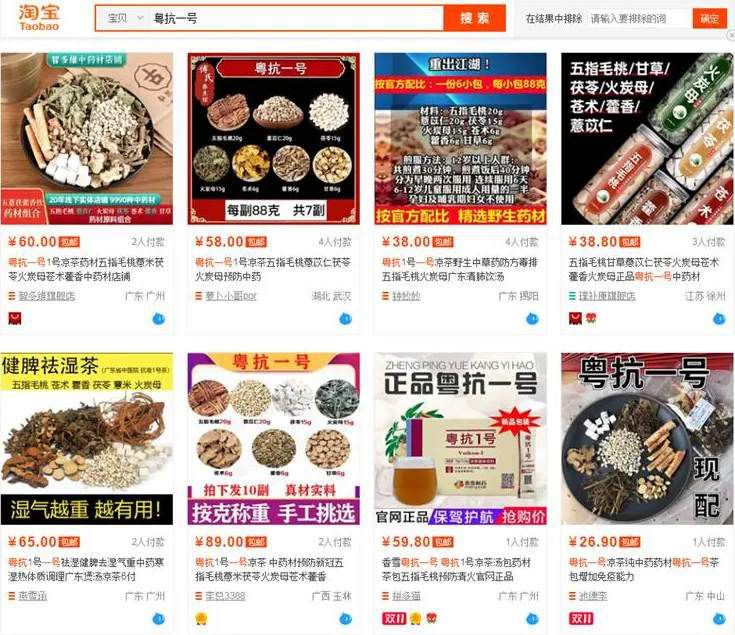Open the ¥65.00 健脾祛湿茶 product image
This screenshot has height=635, width=735.
pos(86,438)
